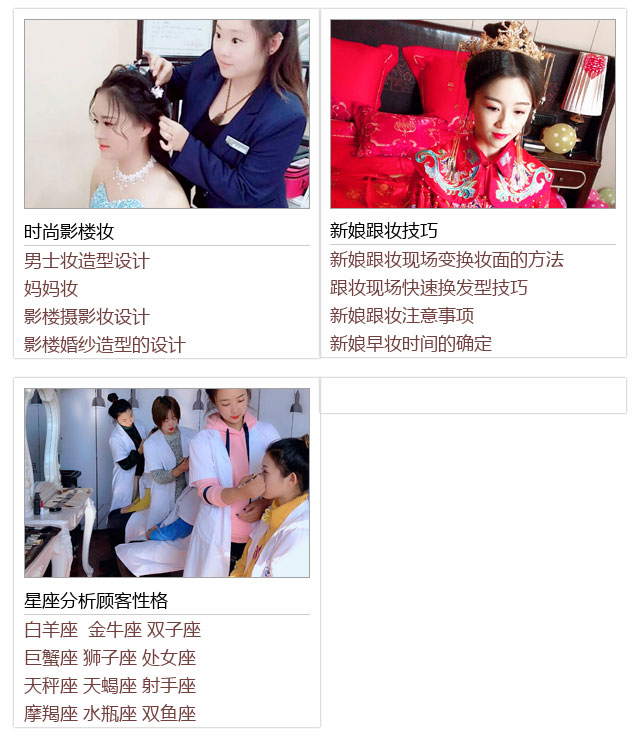The height and width of the screenshot is (752, 640).
Task: Select the 金牛座 link
Action: [114, 630]
